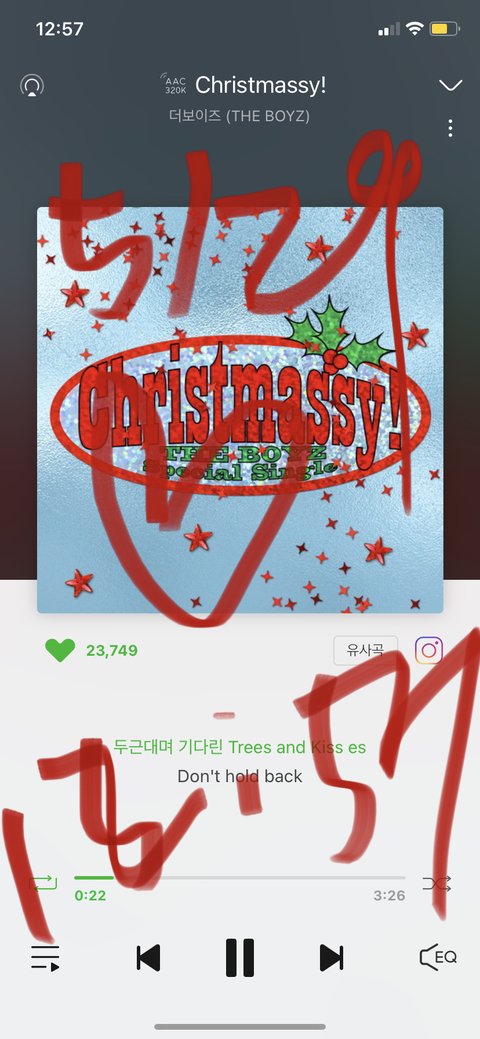The width and height of the screenshot is (480, 1039).
Task: Seek to the middle of the progress bar
Action: tap(239, 877)
